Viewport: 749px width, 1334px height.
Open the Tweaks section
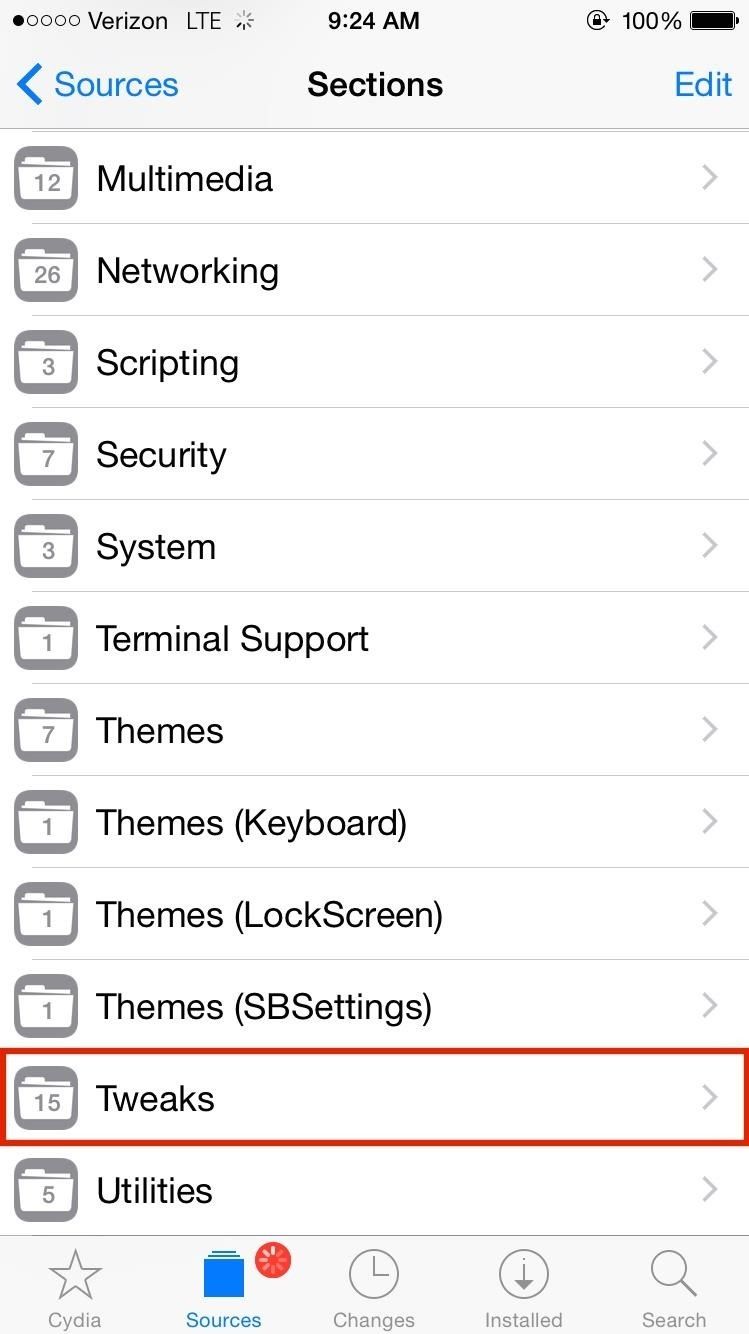pos(374,1099)
